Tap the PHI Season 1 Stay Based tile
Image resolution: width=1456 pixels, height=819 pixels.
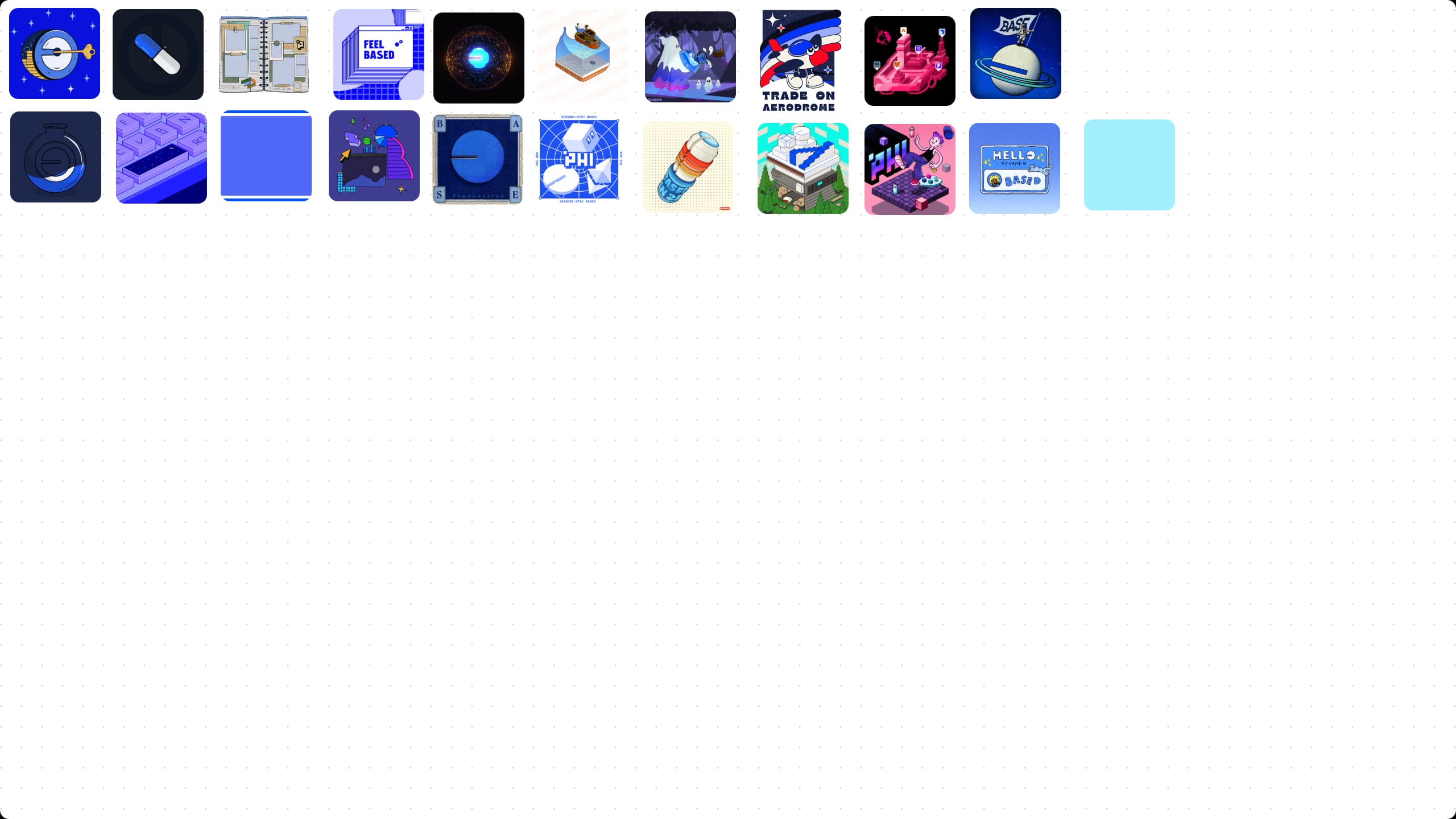coord(578,160)
